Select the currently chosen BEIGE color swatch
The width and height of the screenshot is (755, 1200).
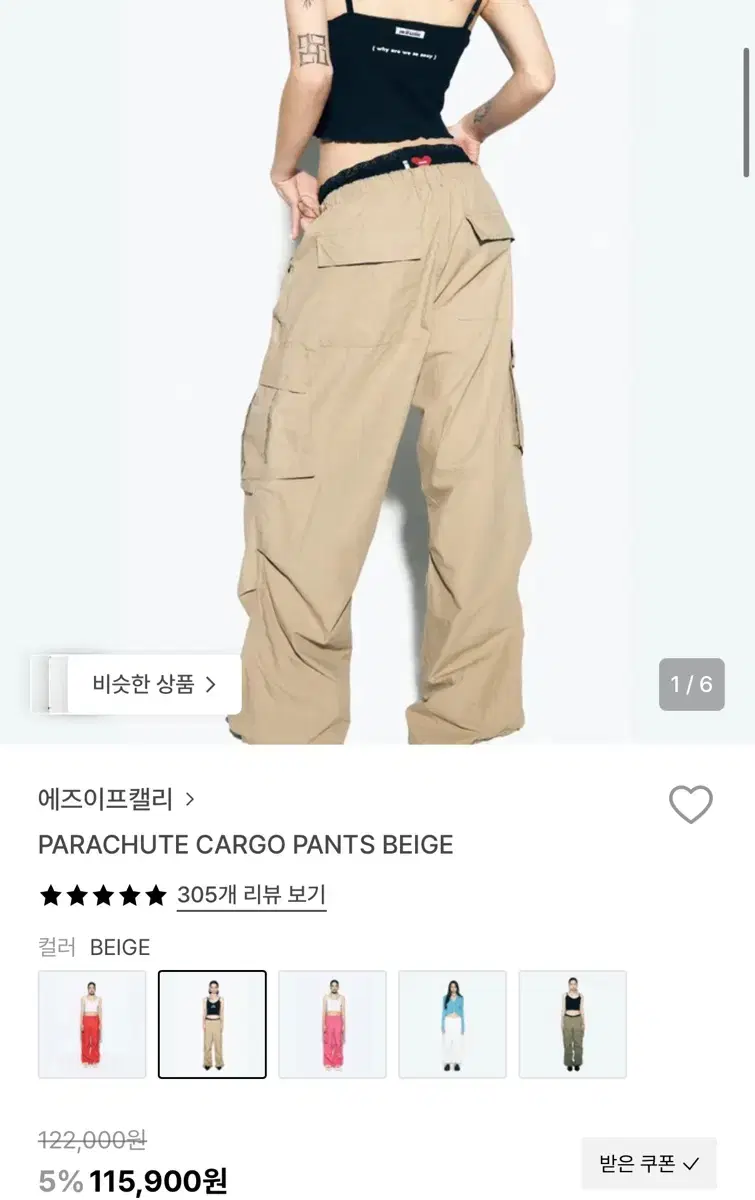pyautogui.click(x=212, y=1025)
